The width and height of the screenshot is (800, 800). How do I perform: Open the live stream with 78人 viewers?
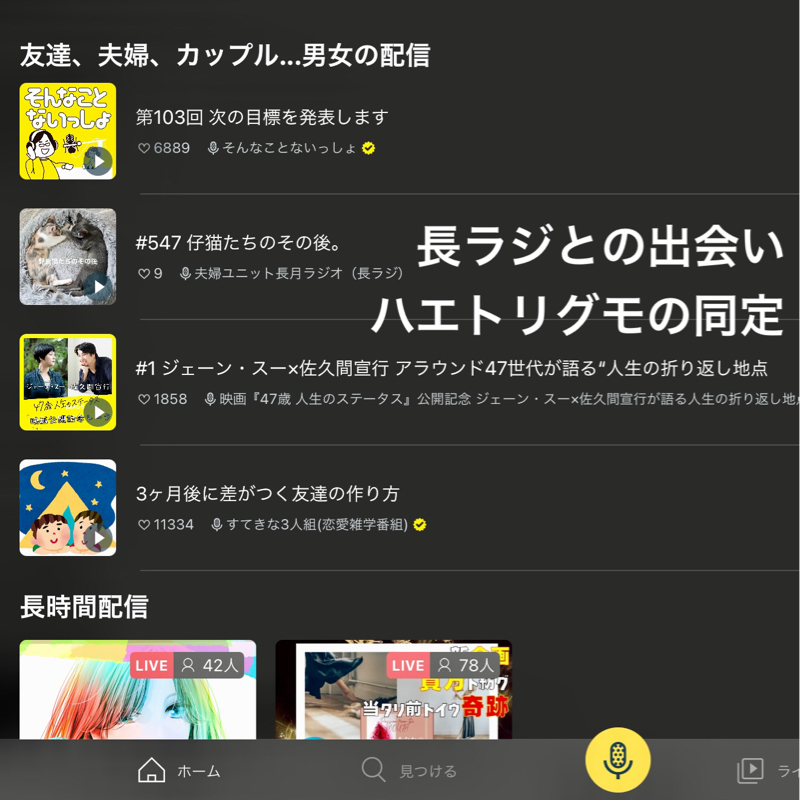(x=393, y=692)
